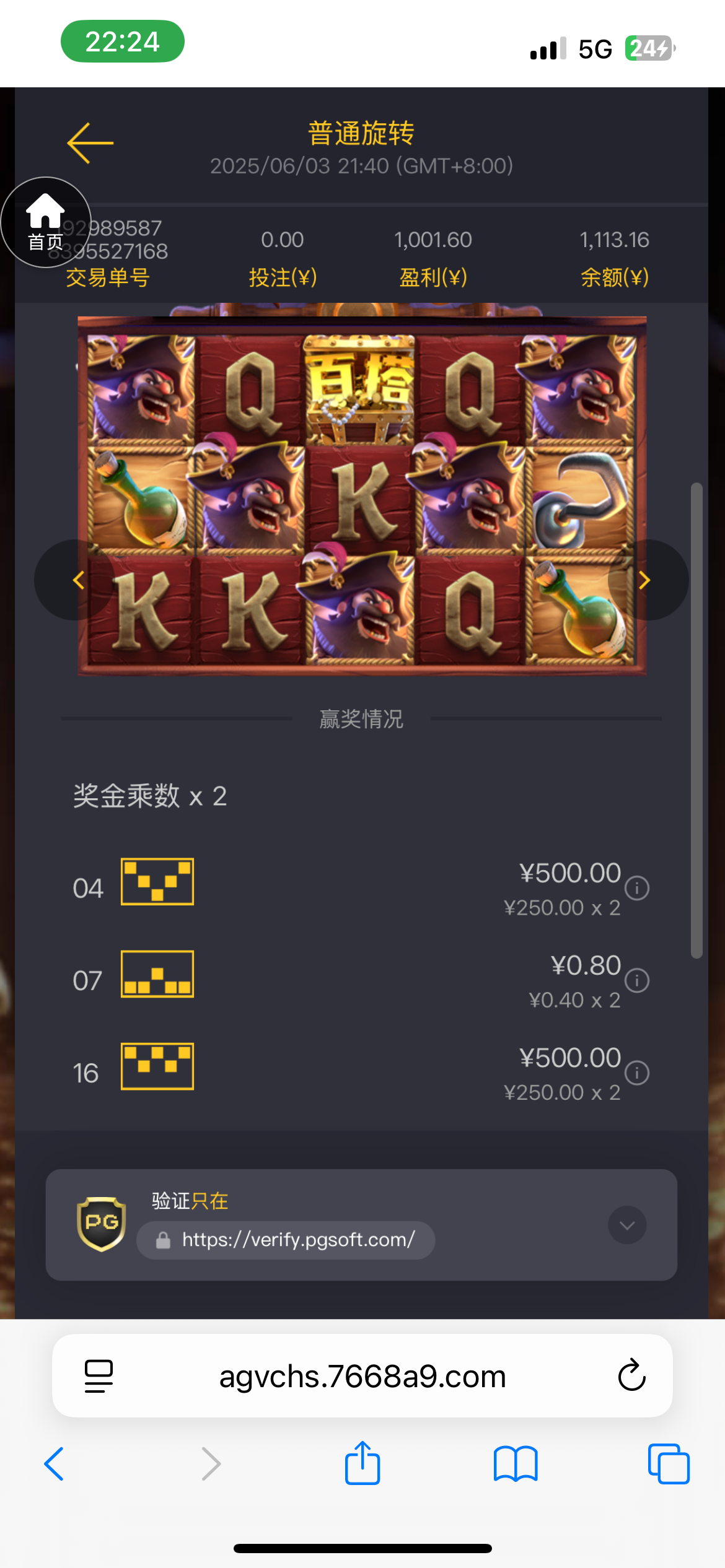Tap the 首页 home floating button
The width and height of the screenshot is (725, 1568).
tap(46, 223)
